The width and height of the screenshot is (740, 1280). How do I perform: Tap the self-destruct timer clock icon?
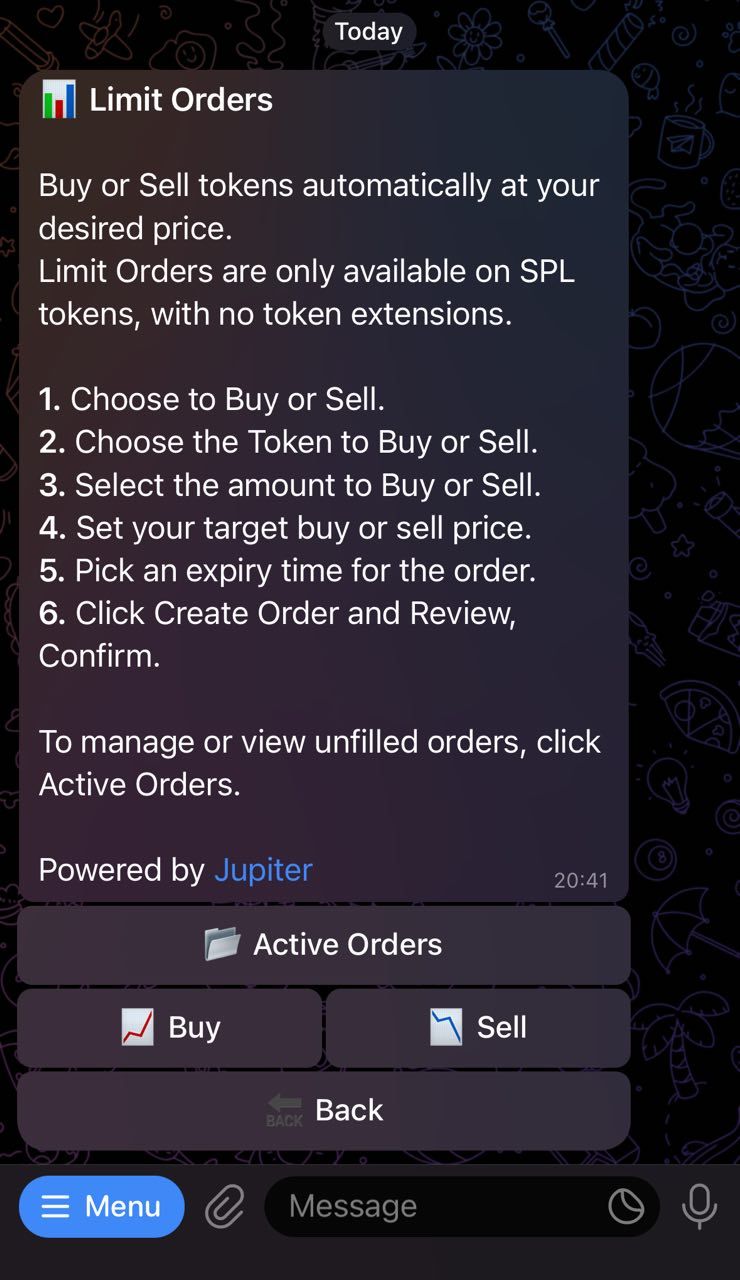pos(627,1206)
